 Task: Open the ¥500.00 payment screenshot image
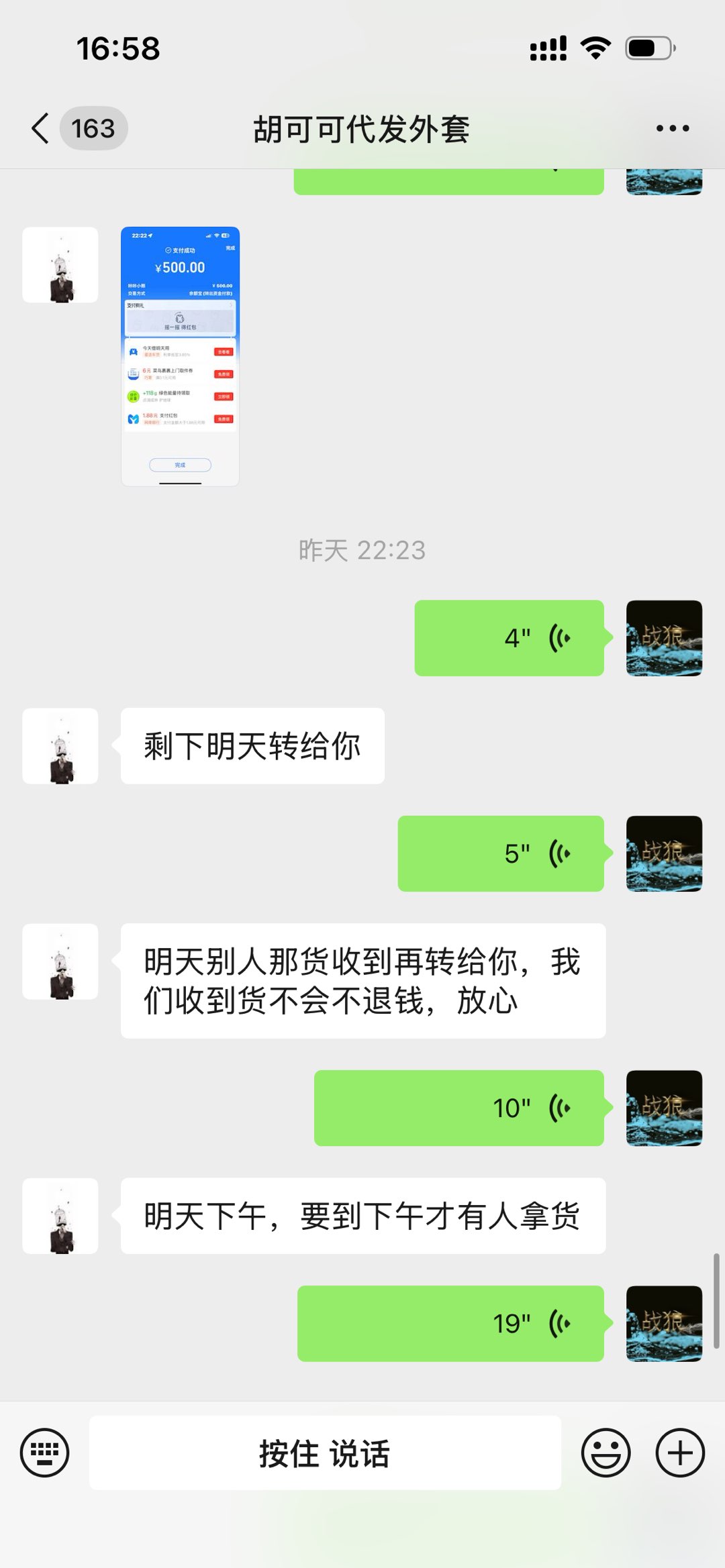point(180,356)
